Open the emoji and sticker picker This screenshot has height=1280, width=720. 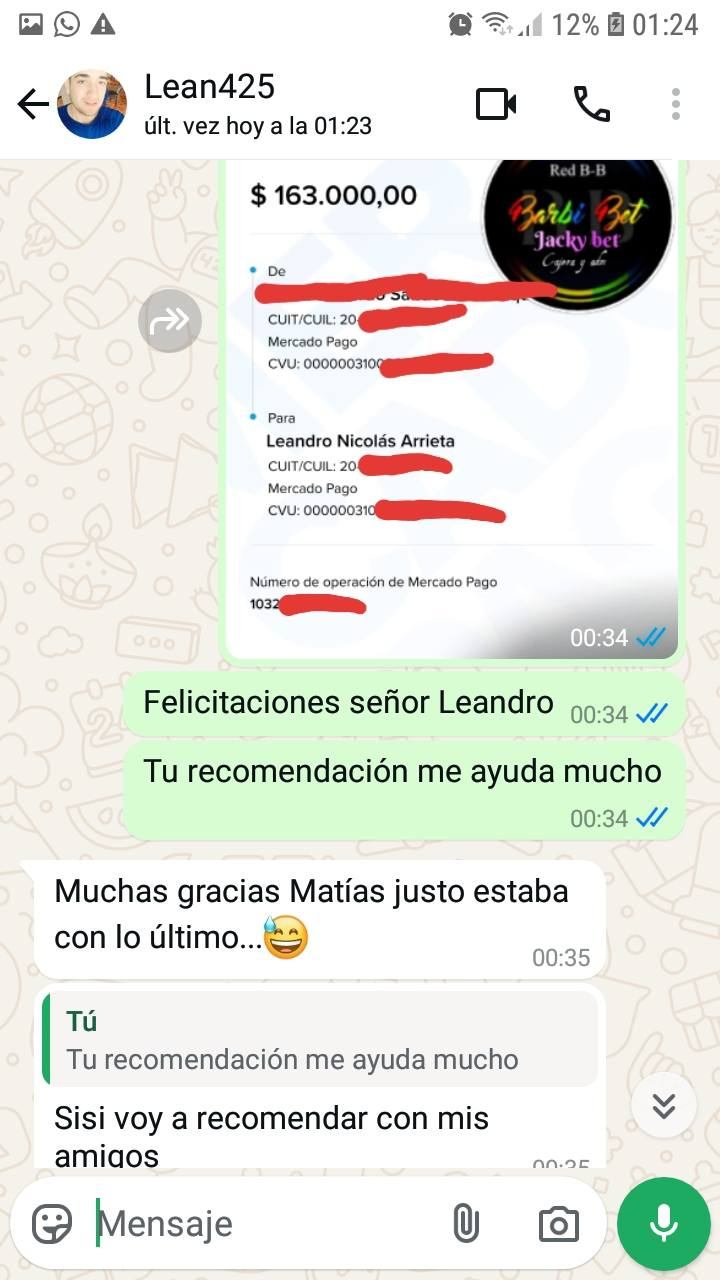(x=52, y=1223)
